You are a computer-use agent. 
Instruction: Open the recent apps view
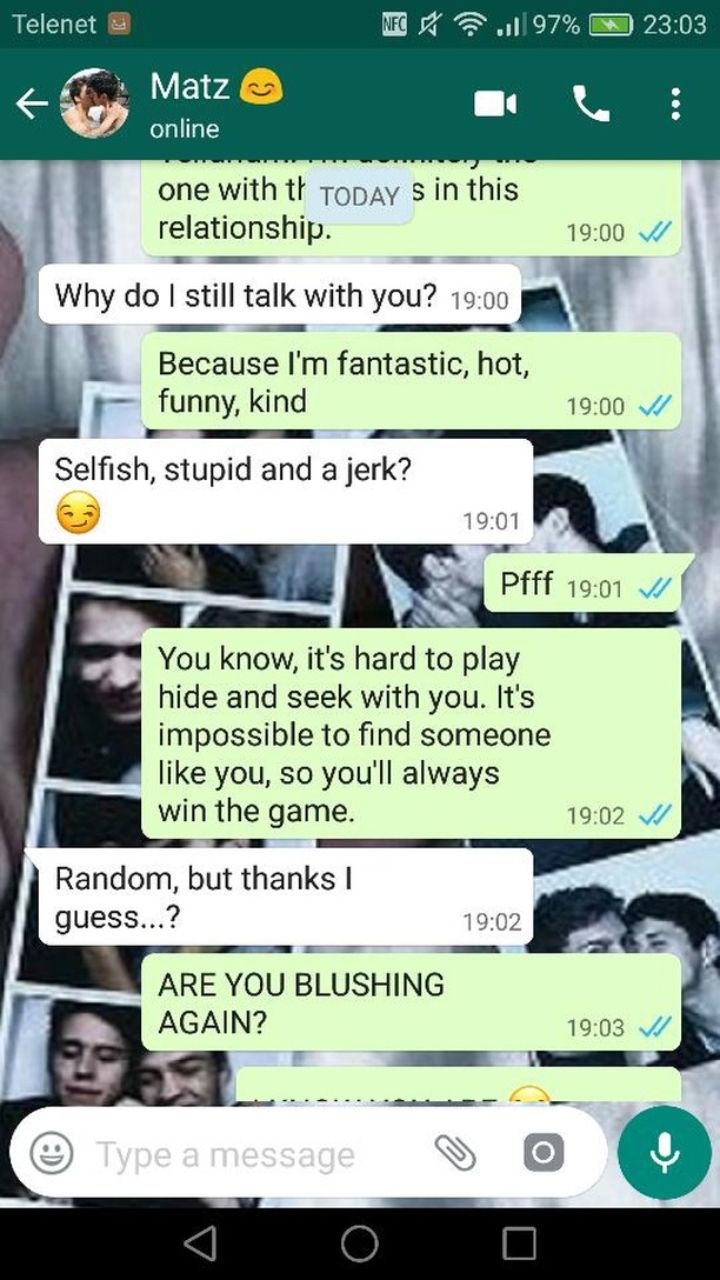tap(519, 1243)
